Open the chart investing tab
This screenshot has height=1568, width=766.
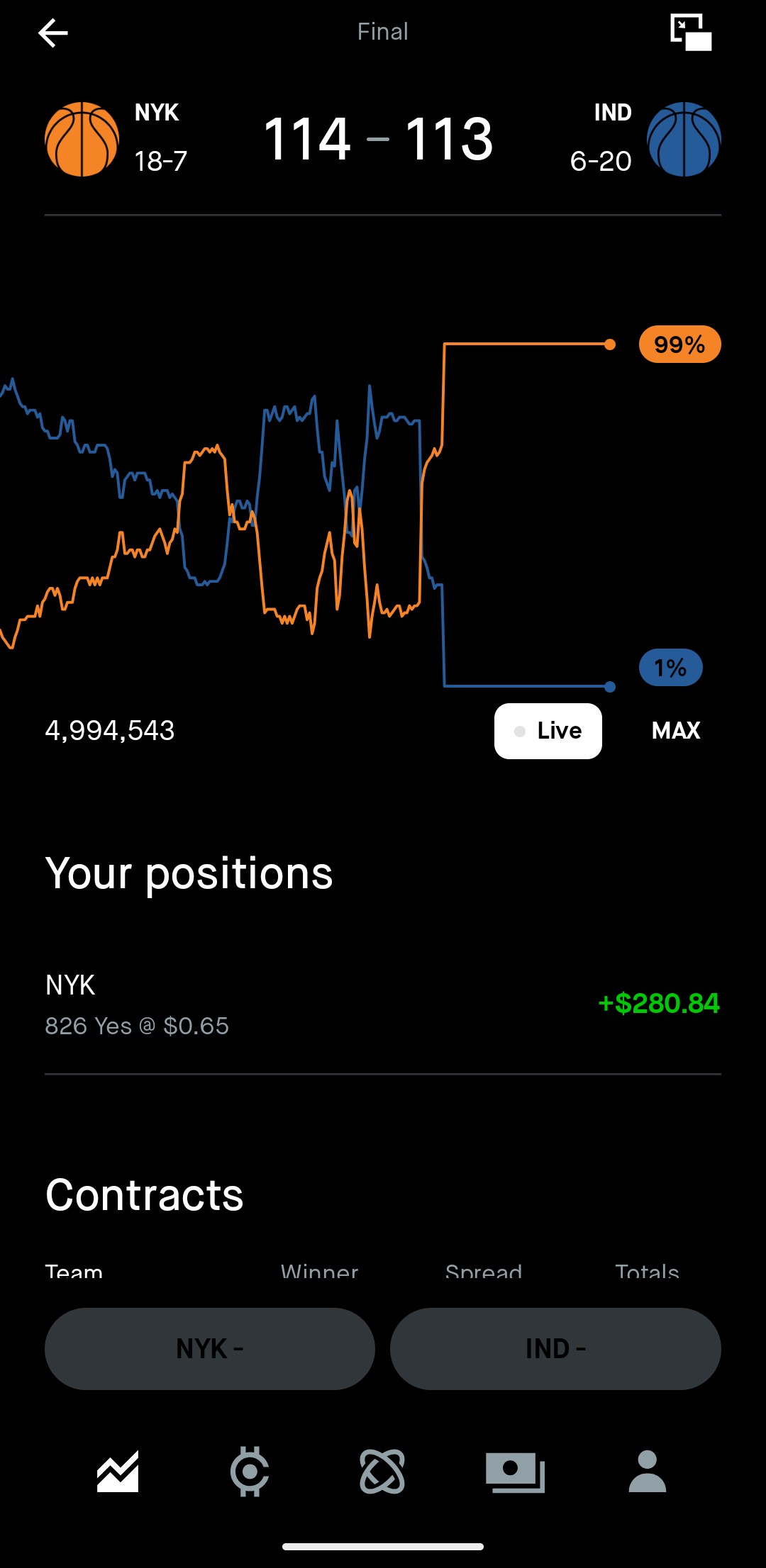pyautogui.click(x=118, y=1472)
